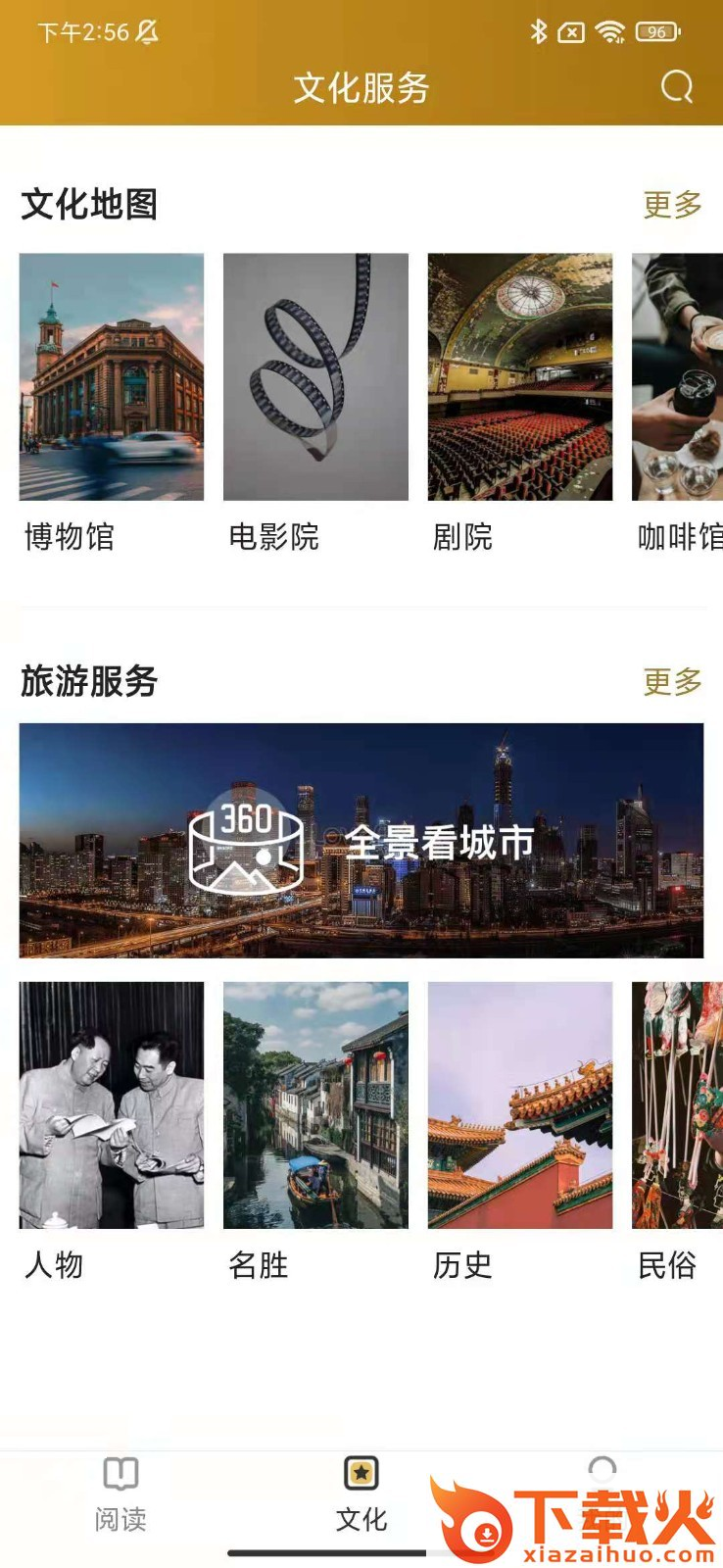723x1568 pixels.
Task: Open the 全景看城市 360 banner
Action: point(361,840)
